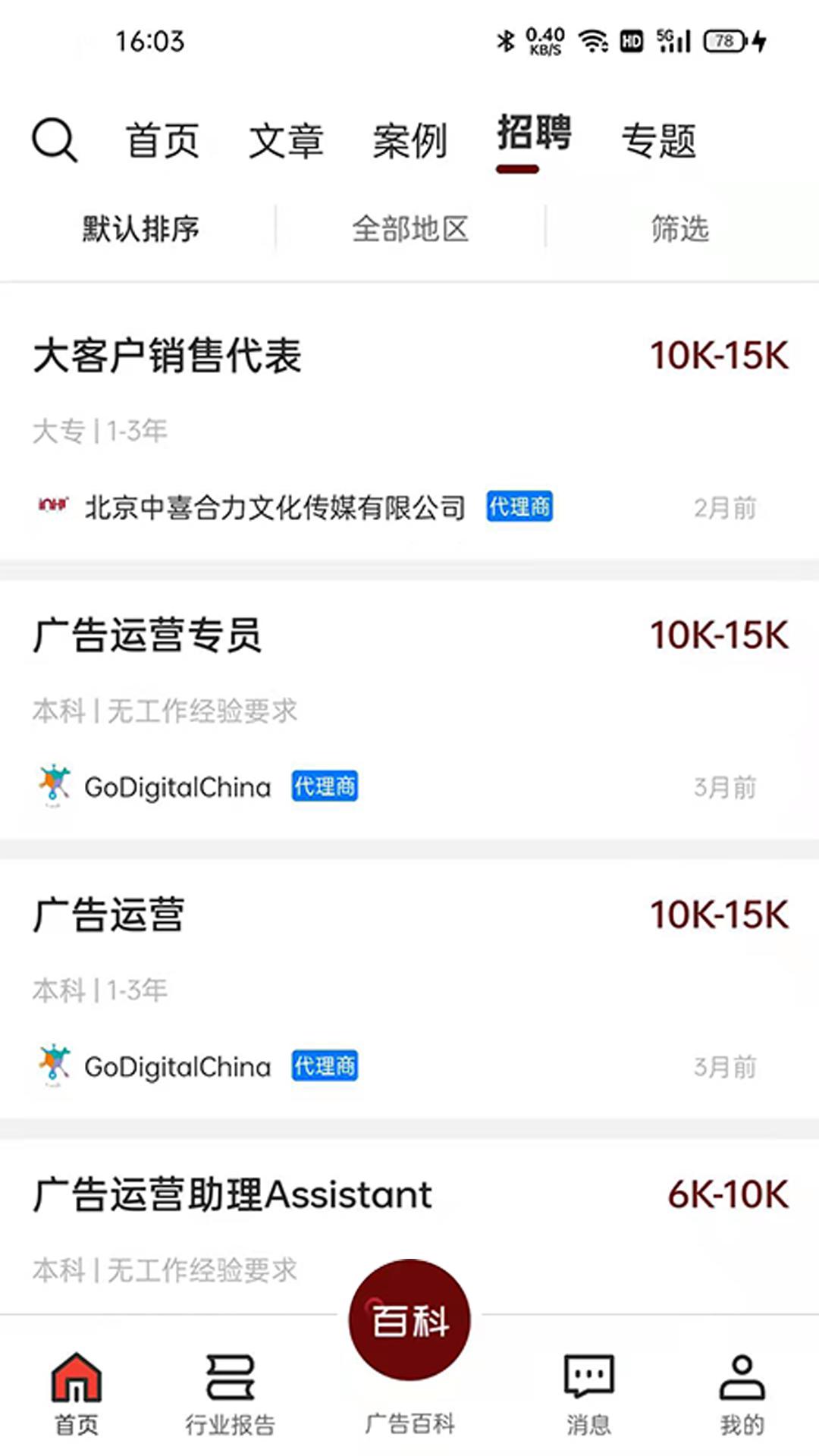Open the search icon

[x=55, y=140]
